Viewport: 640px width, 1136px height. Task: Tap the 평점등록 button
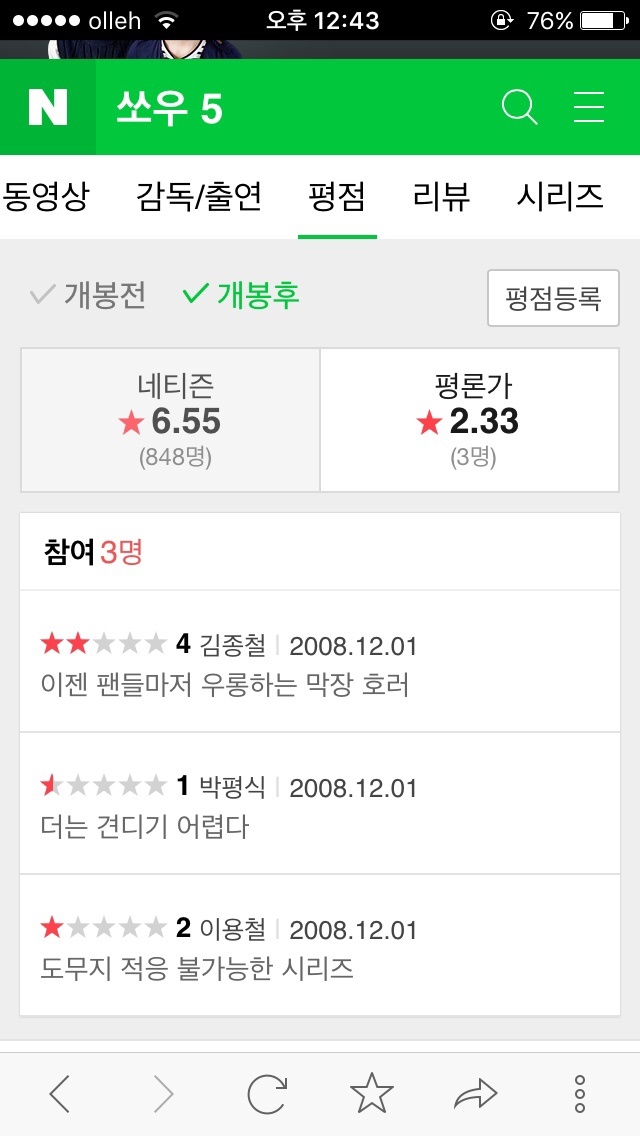click(x=553, y=298)
